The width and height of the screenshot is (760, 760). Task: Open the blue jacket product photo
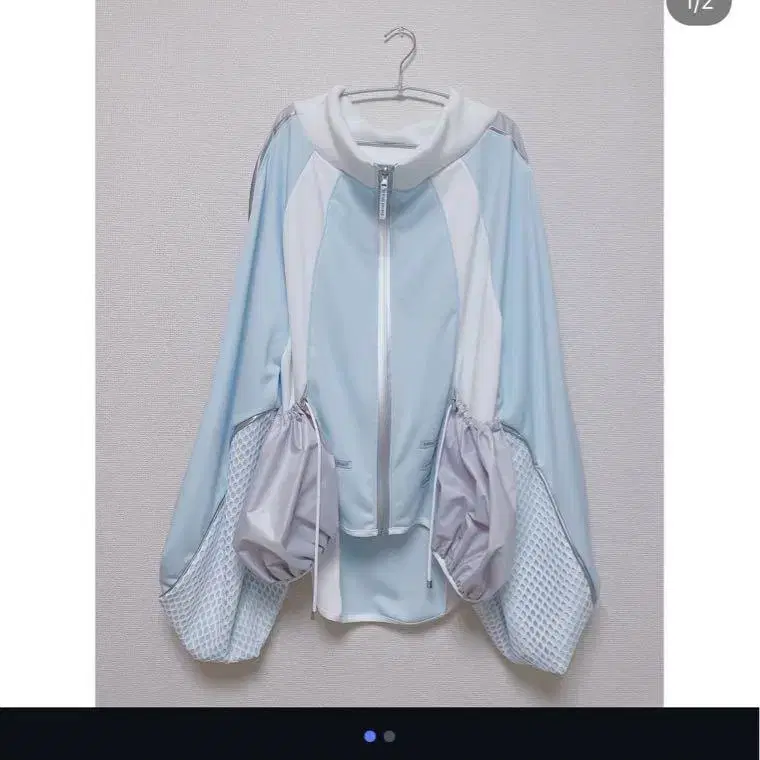(x=379, y=360)
